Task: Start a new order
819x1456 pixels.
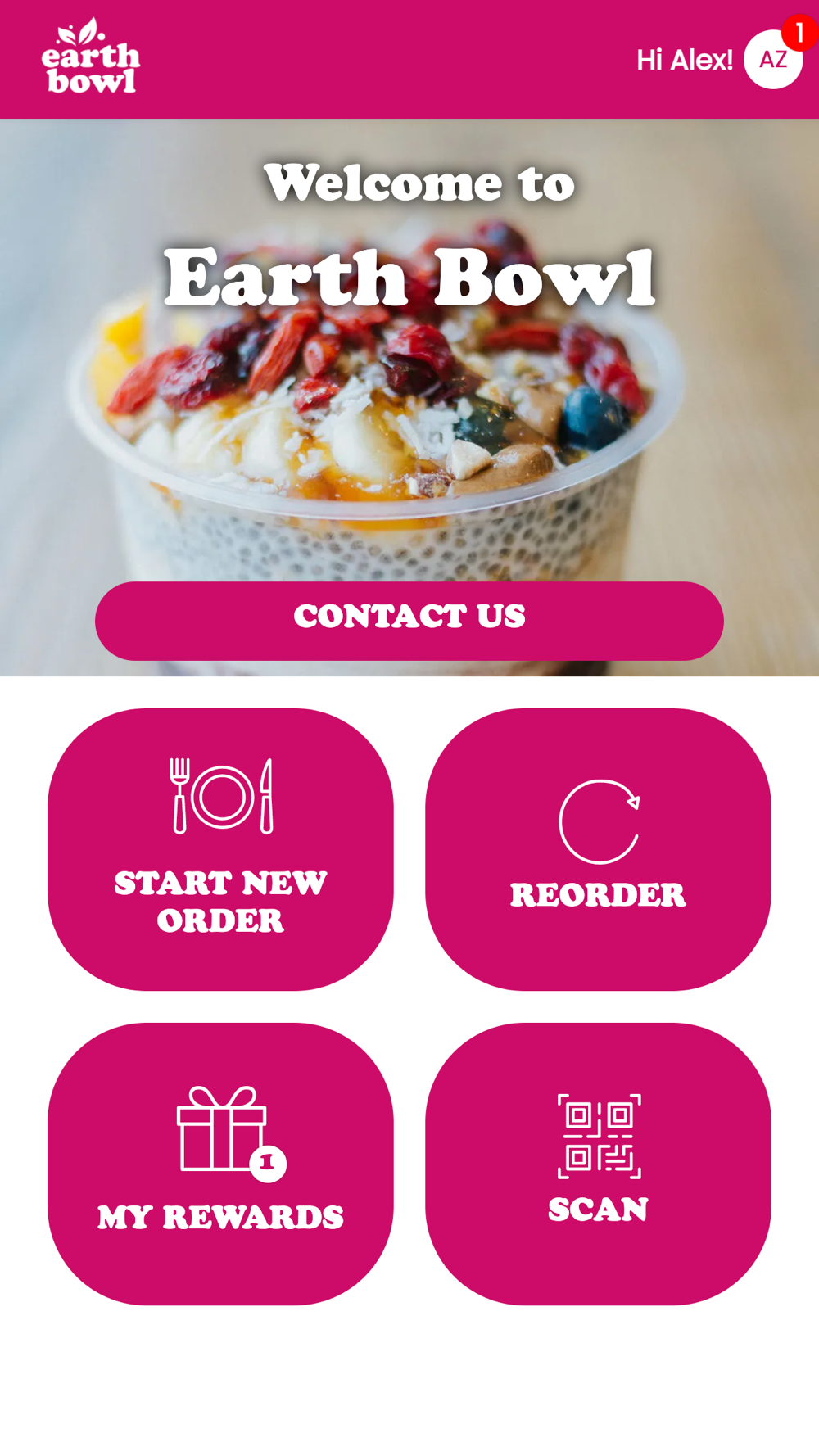Action: point(220,849)
